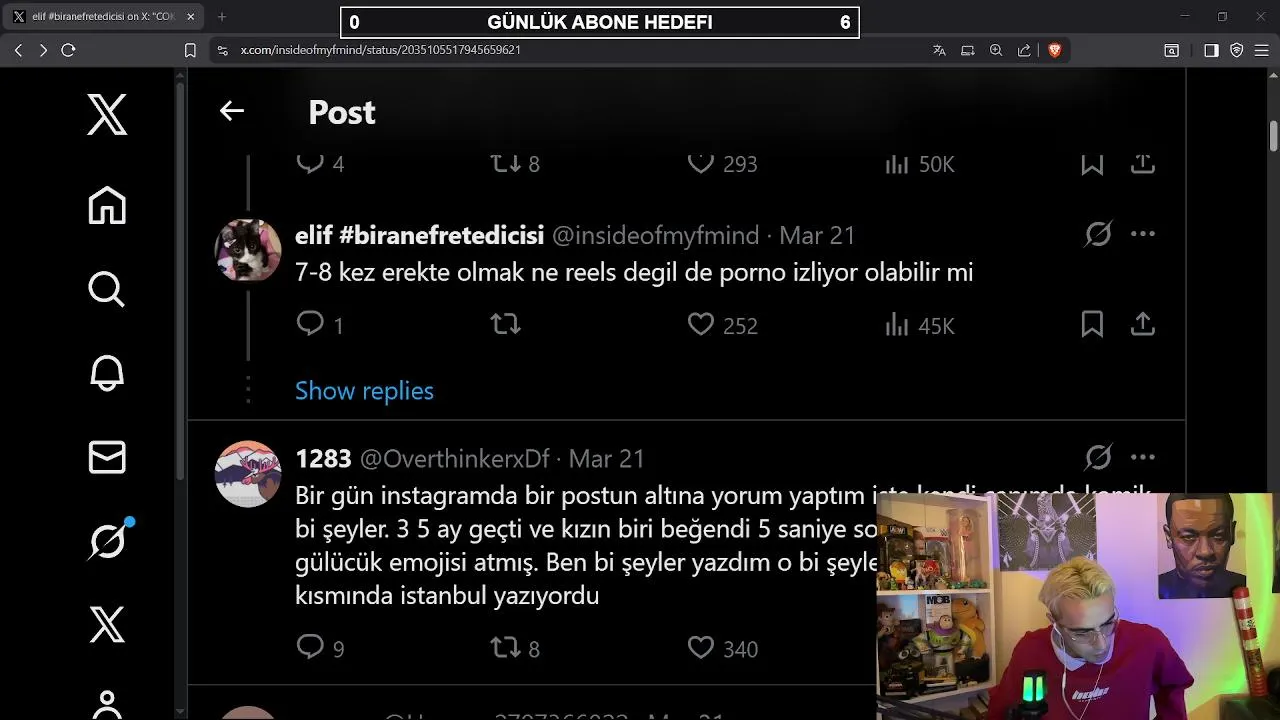Ask Grok about 1283's post
This screenshot has height=720, width=1280.
[x=1098, y=458]
